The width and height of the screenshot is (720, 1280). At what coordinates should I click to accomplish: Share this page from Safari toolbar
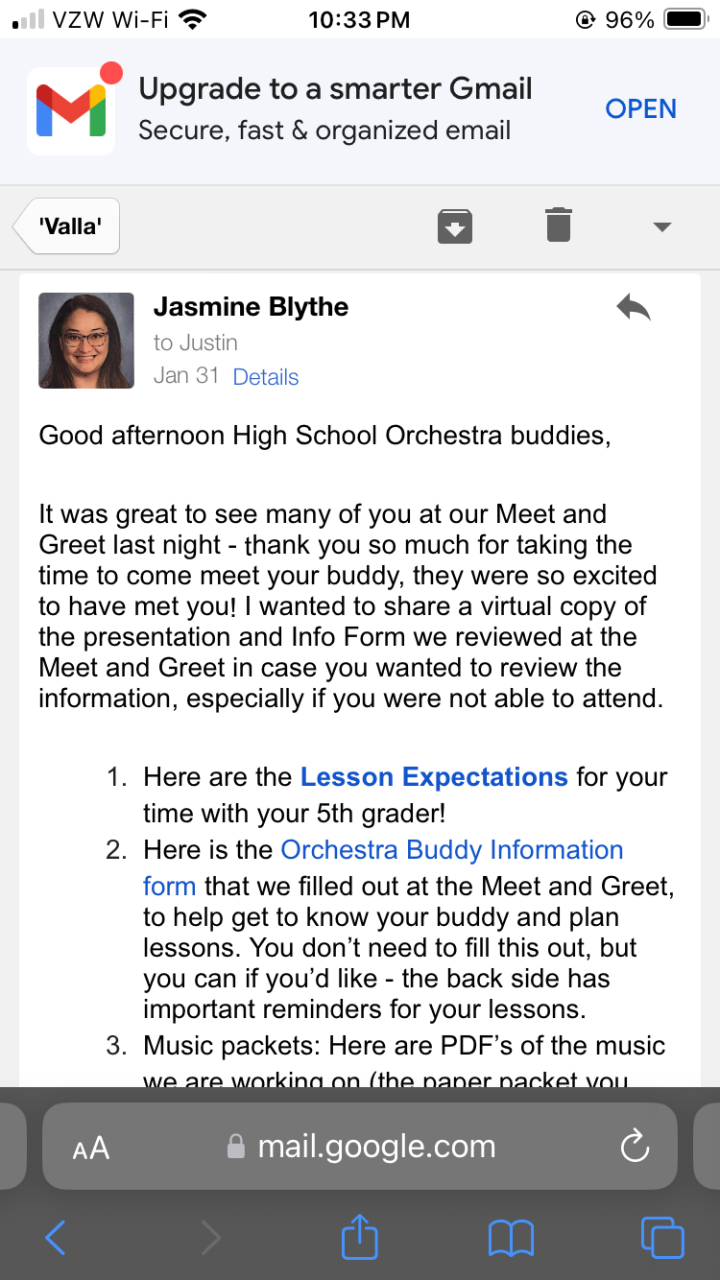coord(360,1239)
